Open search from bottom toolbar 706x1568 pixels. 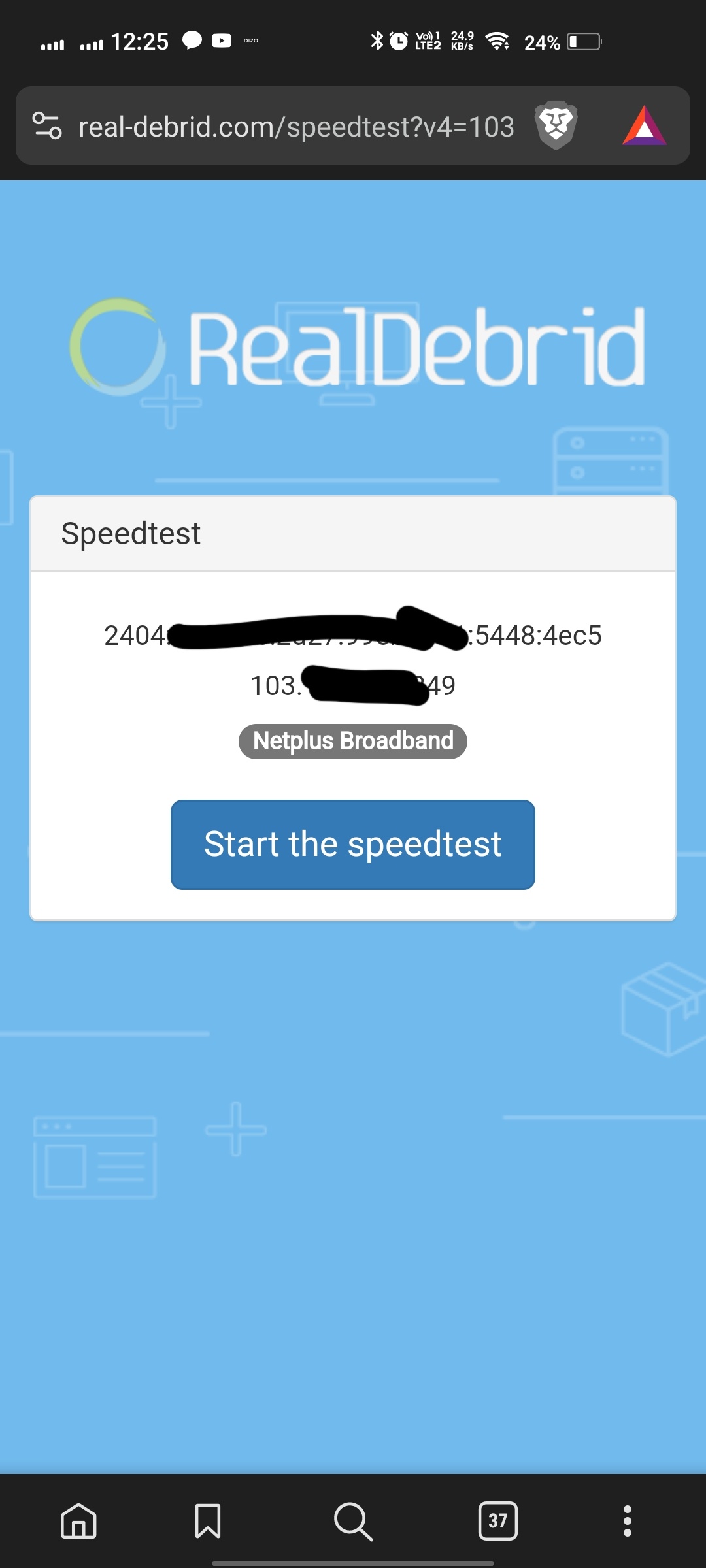[x=353, y=1521]
